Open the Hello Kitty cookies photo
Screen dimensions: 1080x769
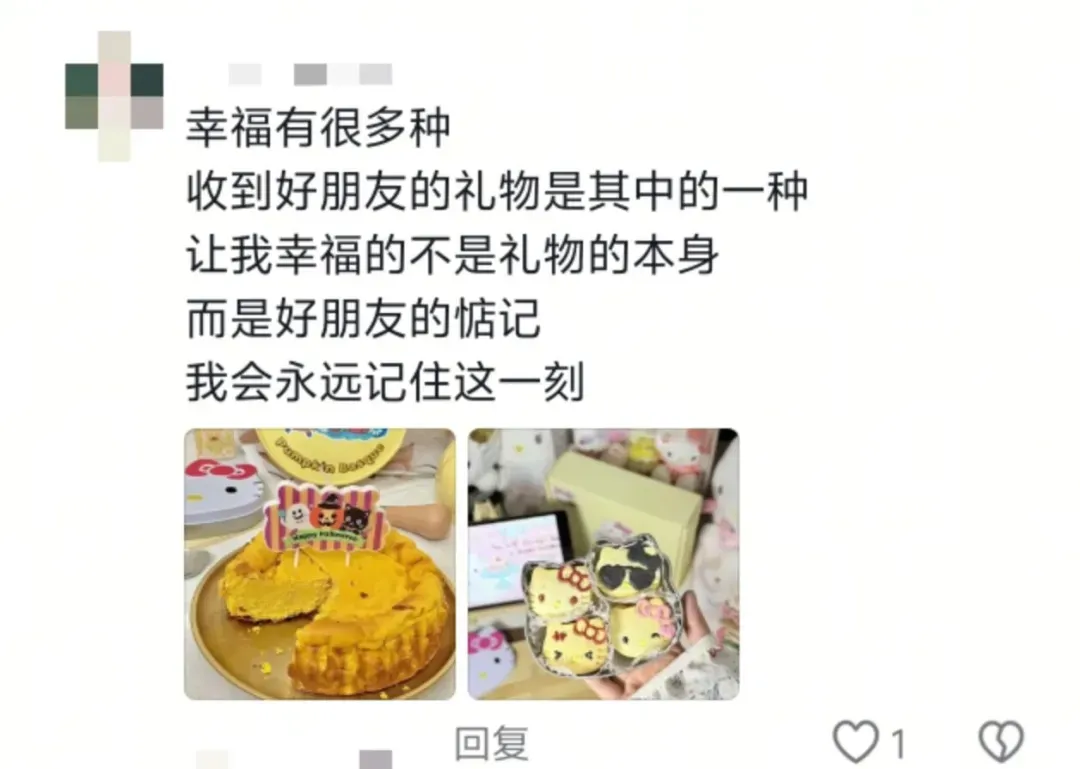(603, 564)
